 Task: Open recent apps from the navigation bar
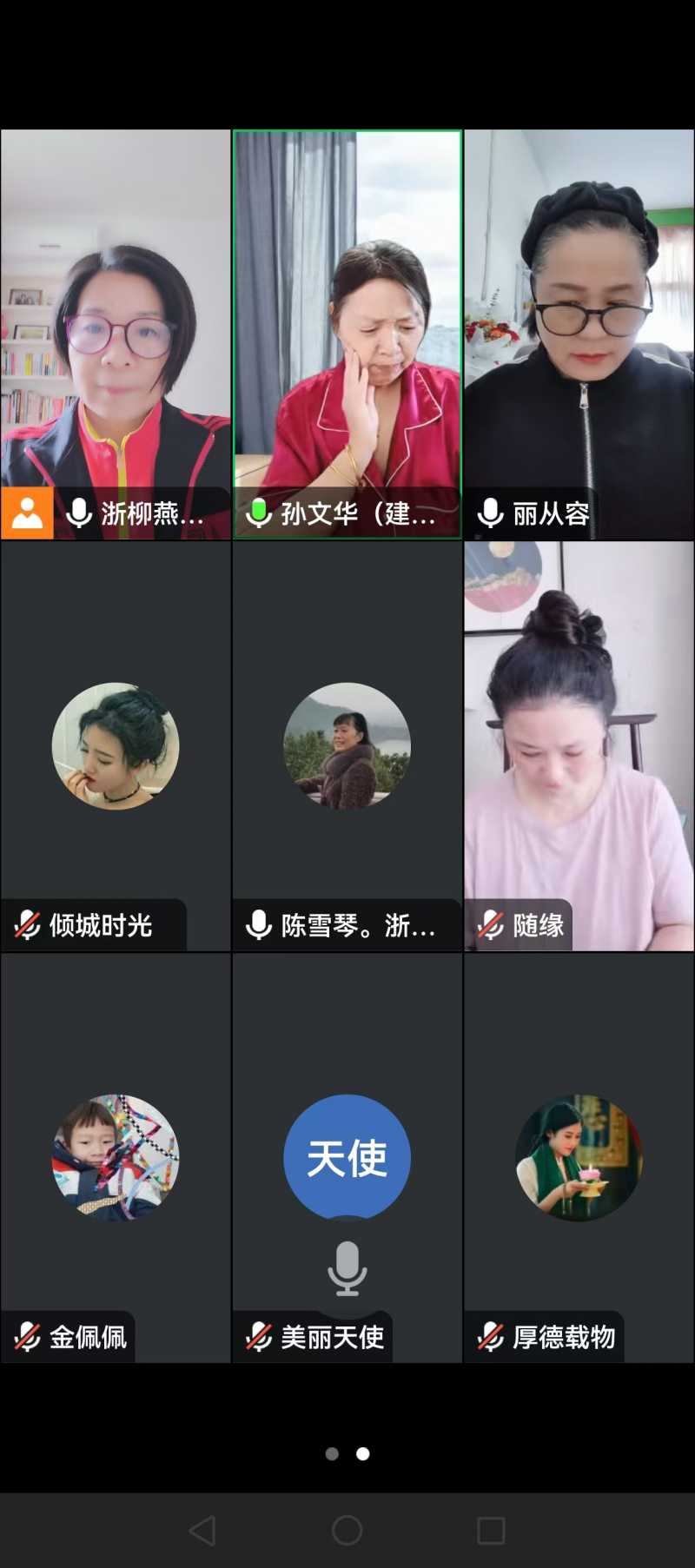coord(491,1530)
